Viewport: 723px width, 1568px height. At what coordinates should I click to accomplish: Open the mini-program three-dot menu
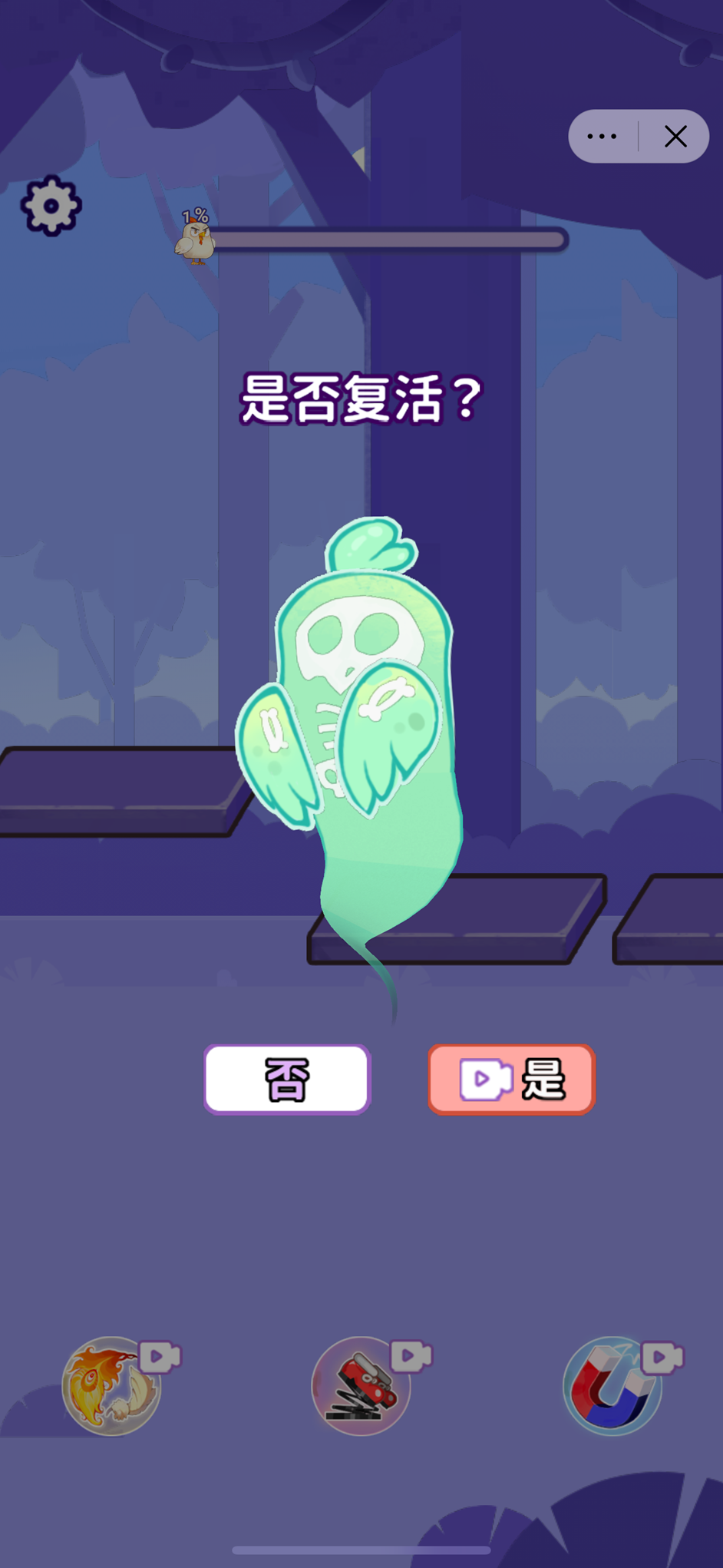click(602, 137)
